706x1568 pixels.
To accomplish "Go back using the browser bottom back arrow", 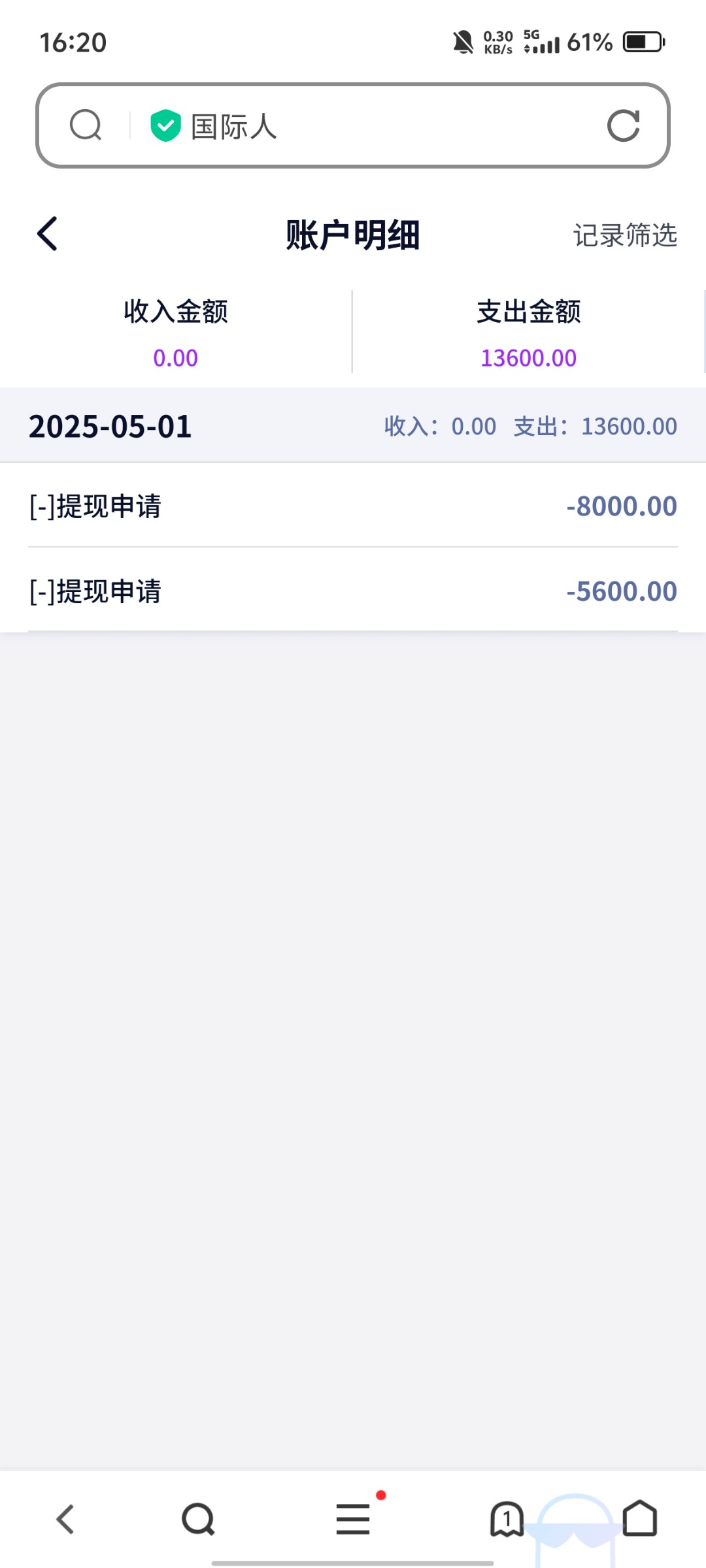I will tap(65, 1519).
